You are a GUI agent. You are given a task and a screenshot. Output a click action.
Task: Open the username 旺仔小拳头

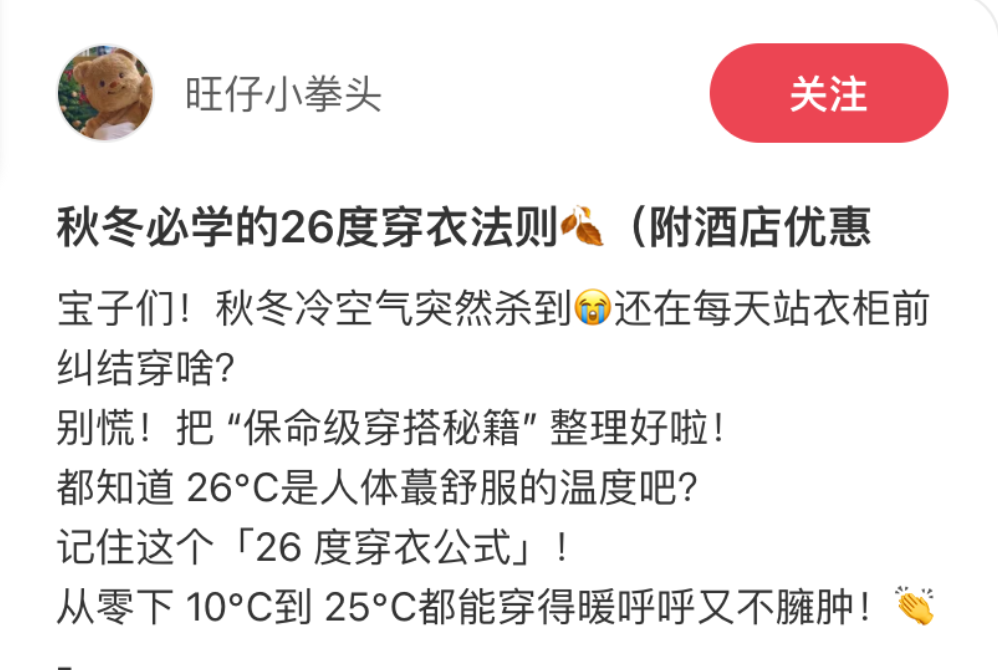tap(283, 96)
